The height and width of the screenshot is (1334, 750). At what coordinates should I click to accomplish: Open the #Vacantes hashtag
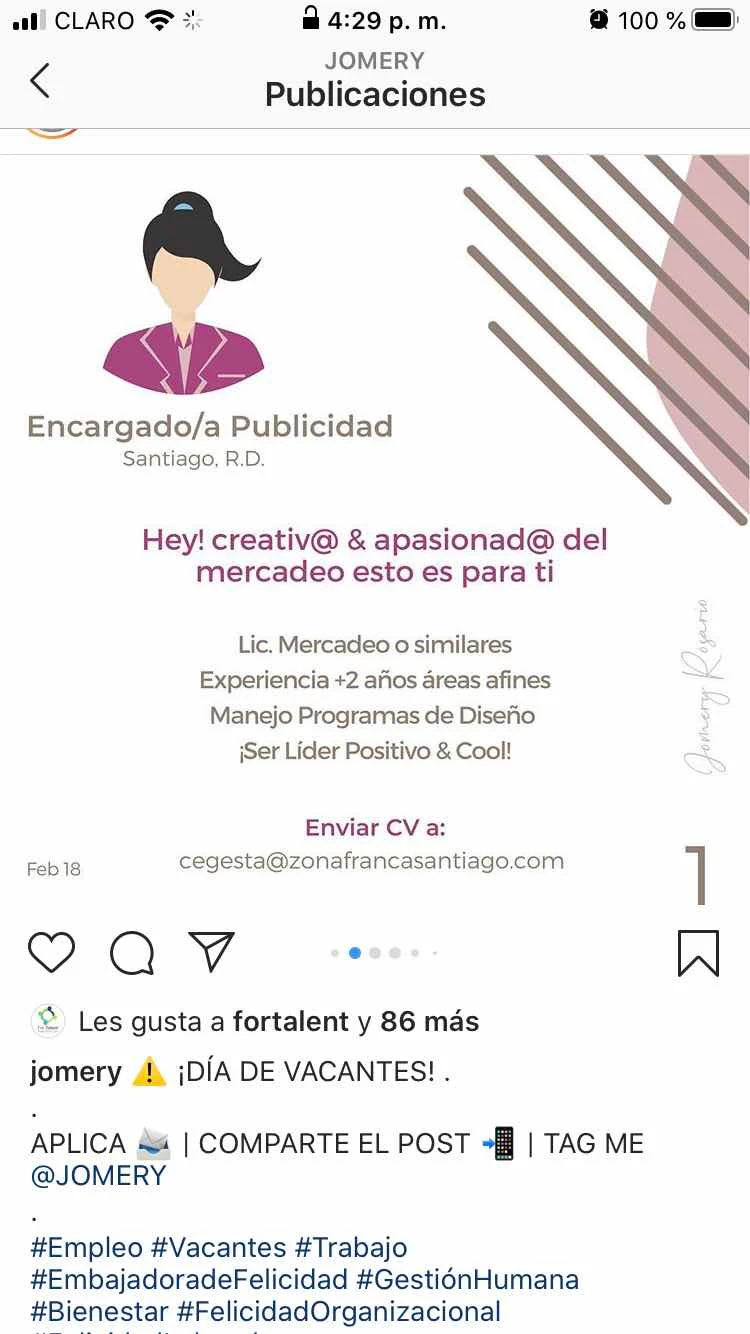tap(218, 1248)
